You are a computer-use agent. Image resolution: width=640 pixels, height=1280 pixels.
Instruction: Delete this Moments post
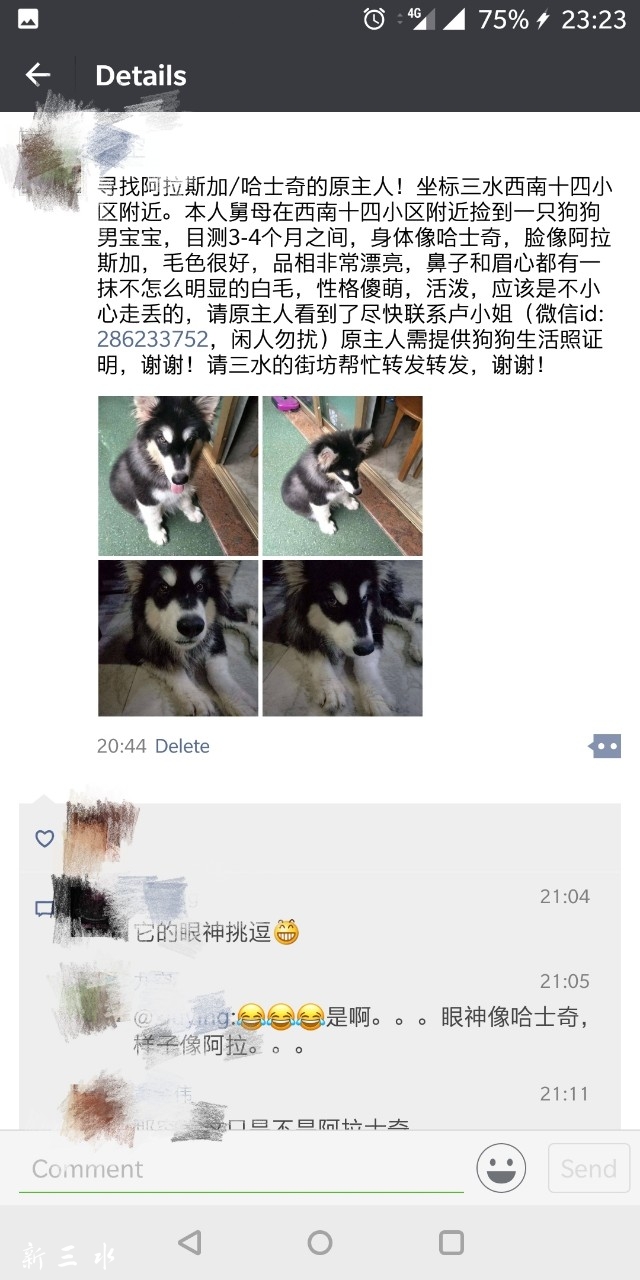pyautogui.click(x=182, y=746)
